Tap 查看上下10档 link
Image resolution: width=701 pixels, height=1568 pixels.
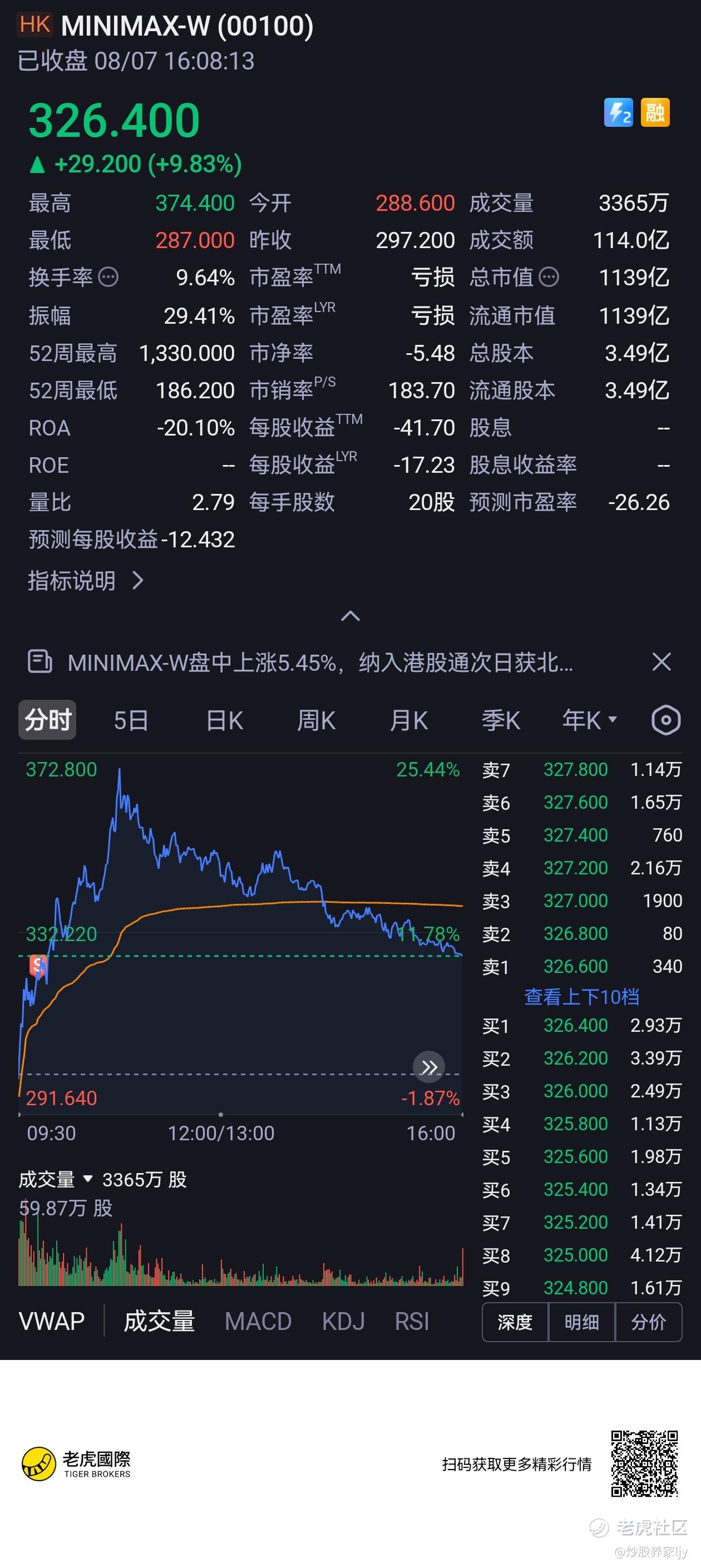point(581,996)
